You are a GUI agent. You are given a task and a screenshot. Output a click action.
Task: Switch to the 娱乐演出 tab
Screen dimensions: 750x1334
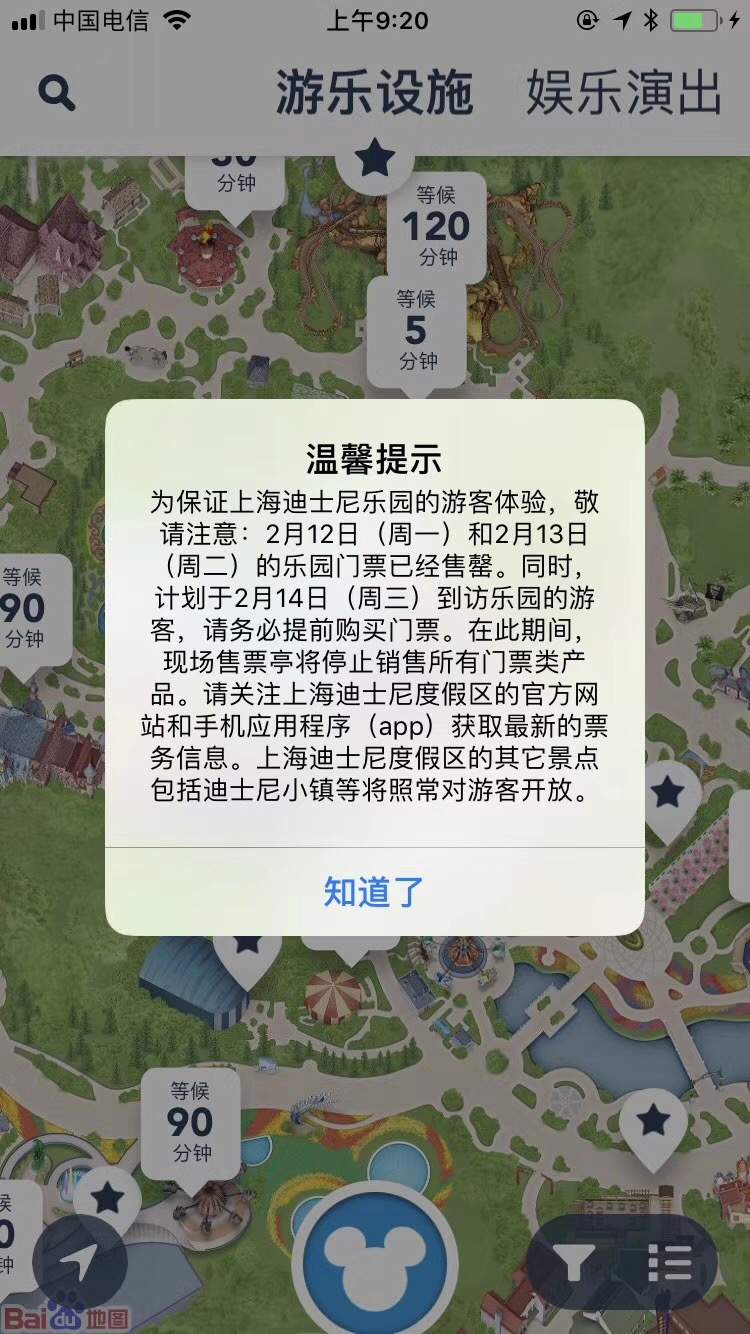pos(623,94)
